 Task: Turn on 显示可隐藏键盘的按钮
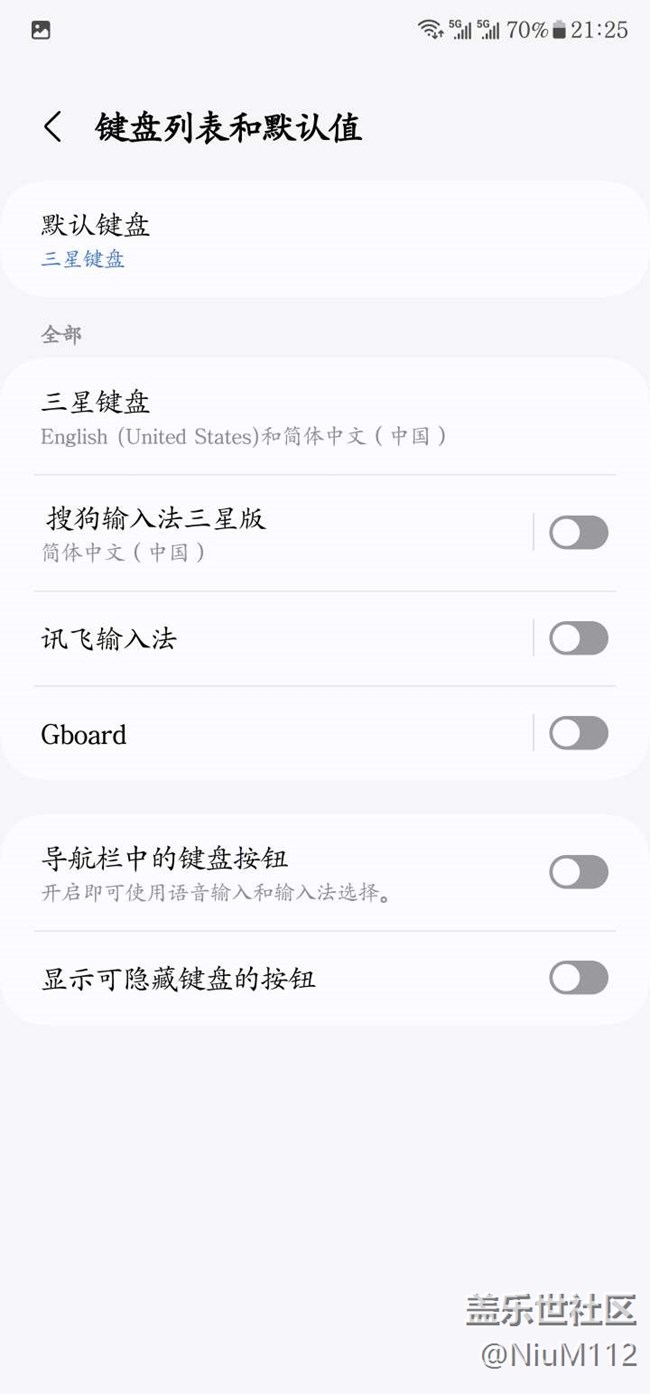(578, 978)
